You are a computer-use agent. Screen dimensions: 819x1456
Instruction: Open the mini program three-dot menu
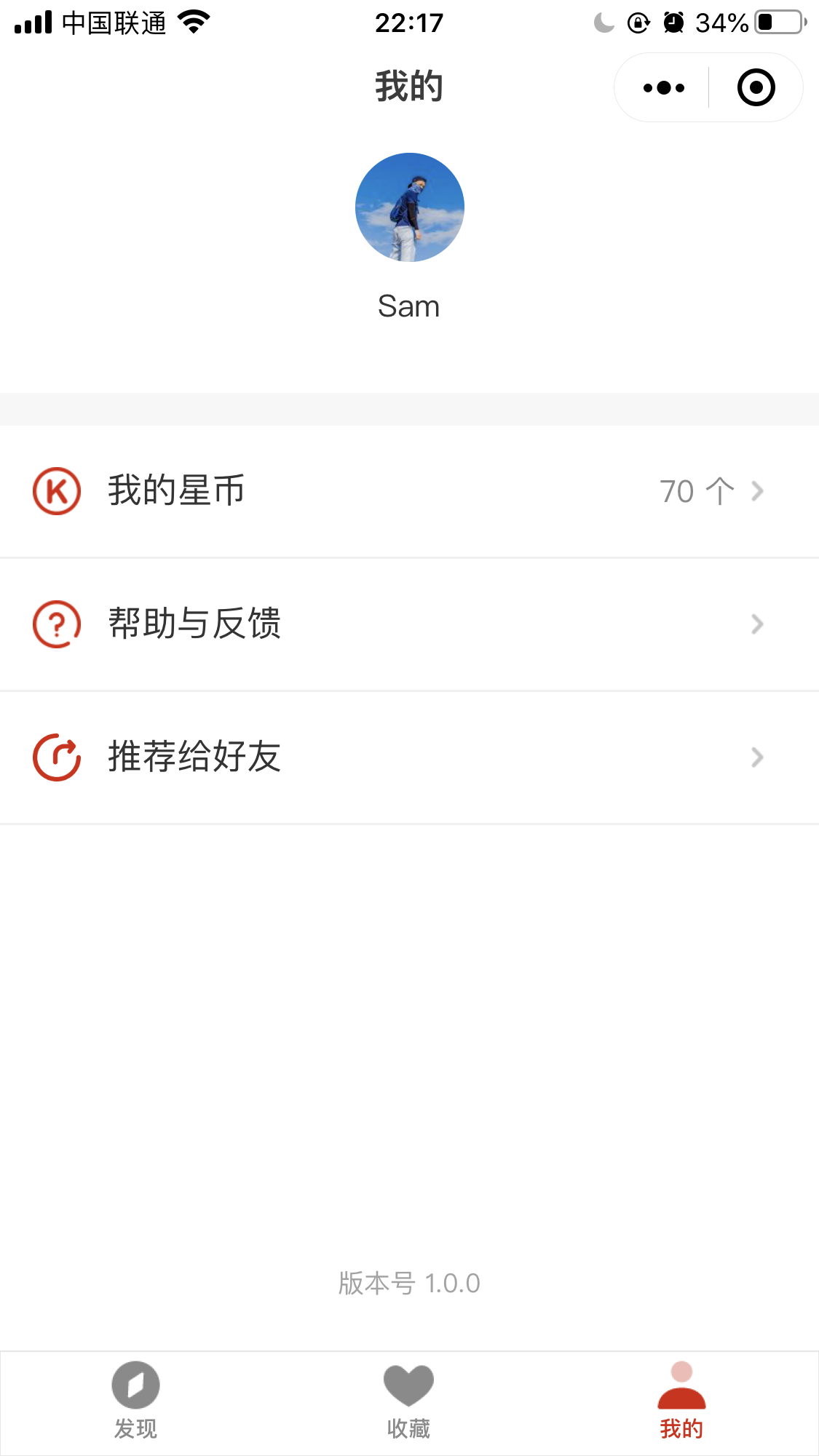click(x=663, y=88)
